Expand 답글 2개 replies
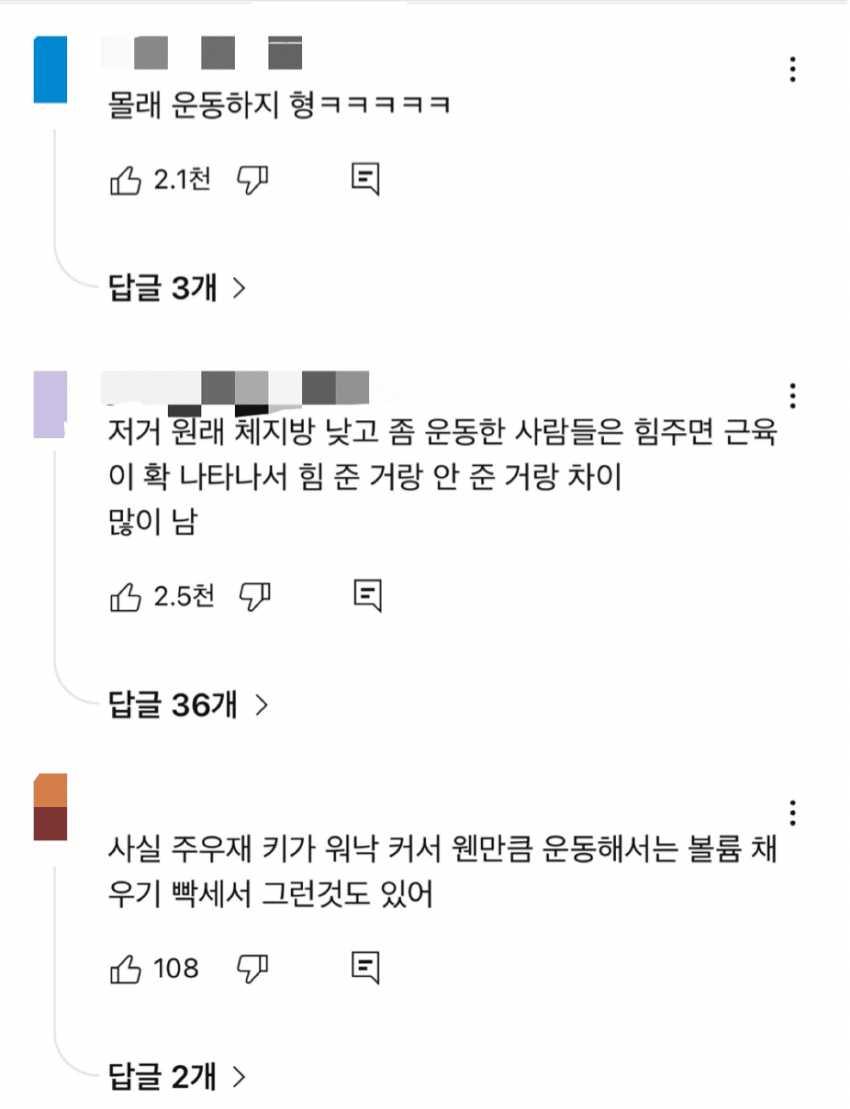This screenshot has height=1109, width=850. pos(176,1076)
